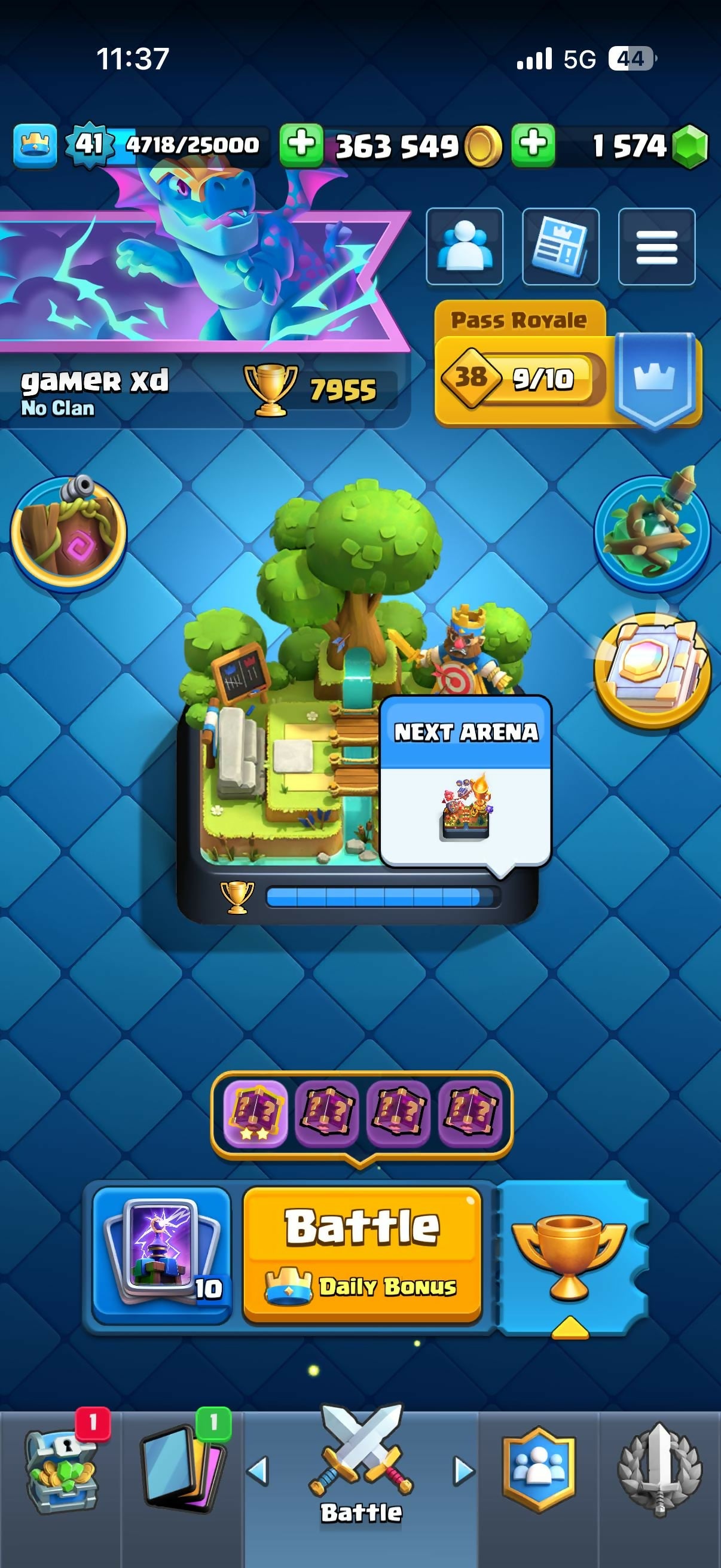The width and height of the screenshot is (721, 1568).
Task: Open the King level crown icon
Action: tap(35, 146)
